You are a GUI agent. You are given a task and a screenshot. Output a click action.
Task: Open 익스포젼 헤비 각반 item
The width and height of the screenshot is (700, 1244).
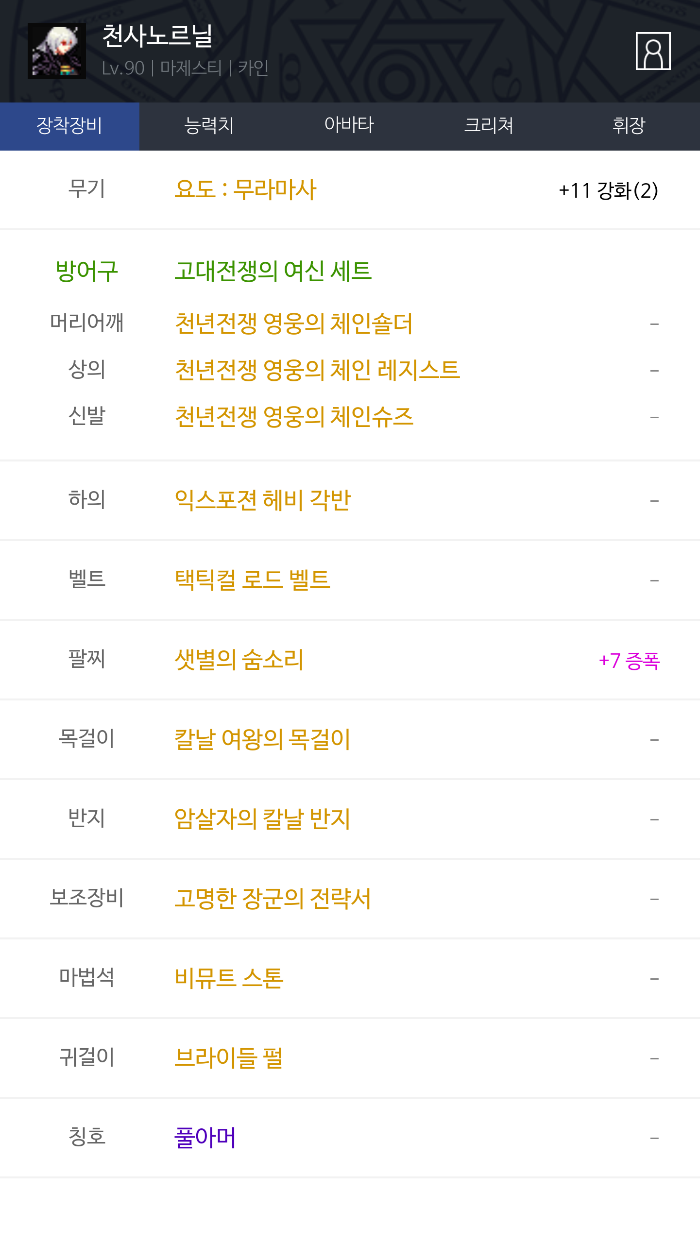pos(262,500)
